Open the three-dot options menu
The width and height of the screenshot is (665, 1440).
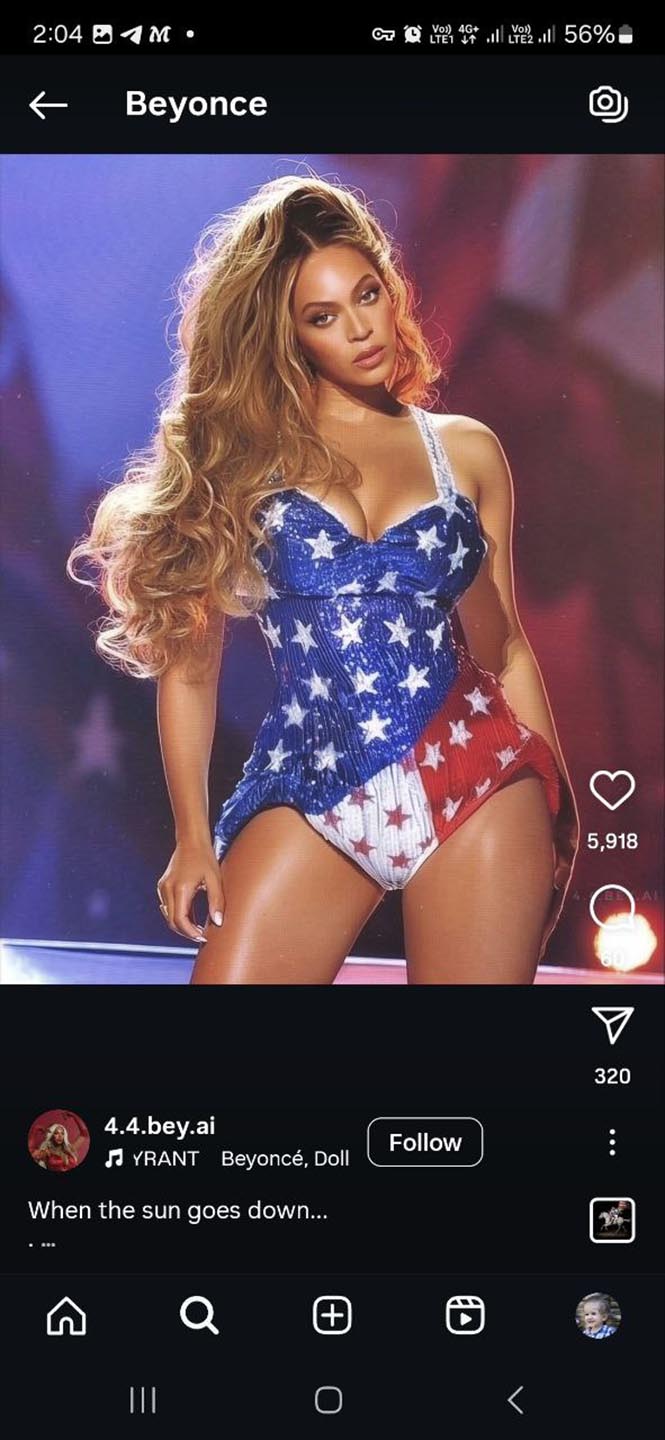(612, 1142)
